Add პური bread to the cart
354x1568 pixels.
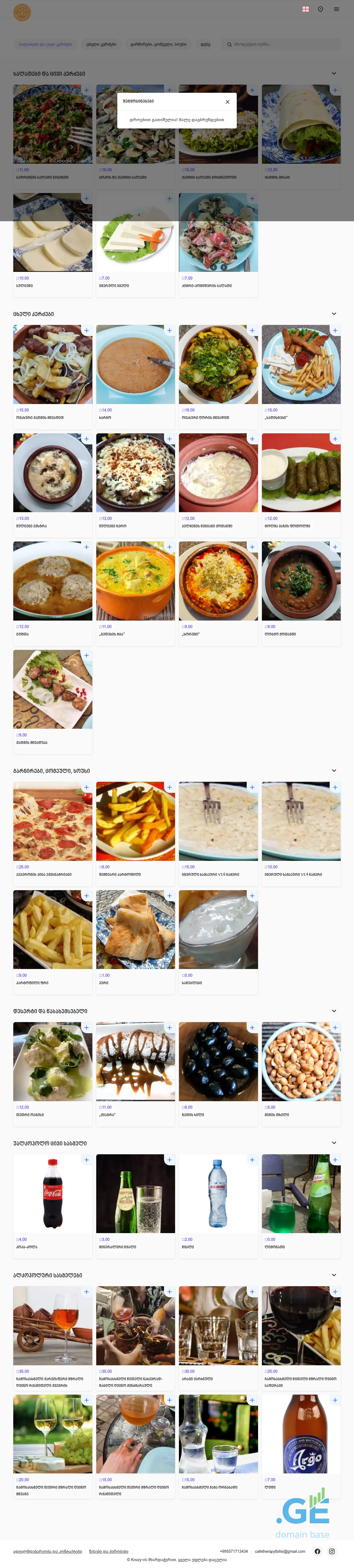[169, 895]
